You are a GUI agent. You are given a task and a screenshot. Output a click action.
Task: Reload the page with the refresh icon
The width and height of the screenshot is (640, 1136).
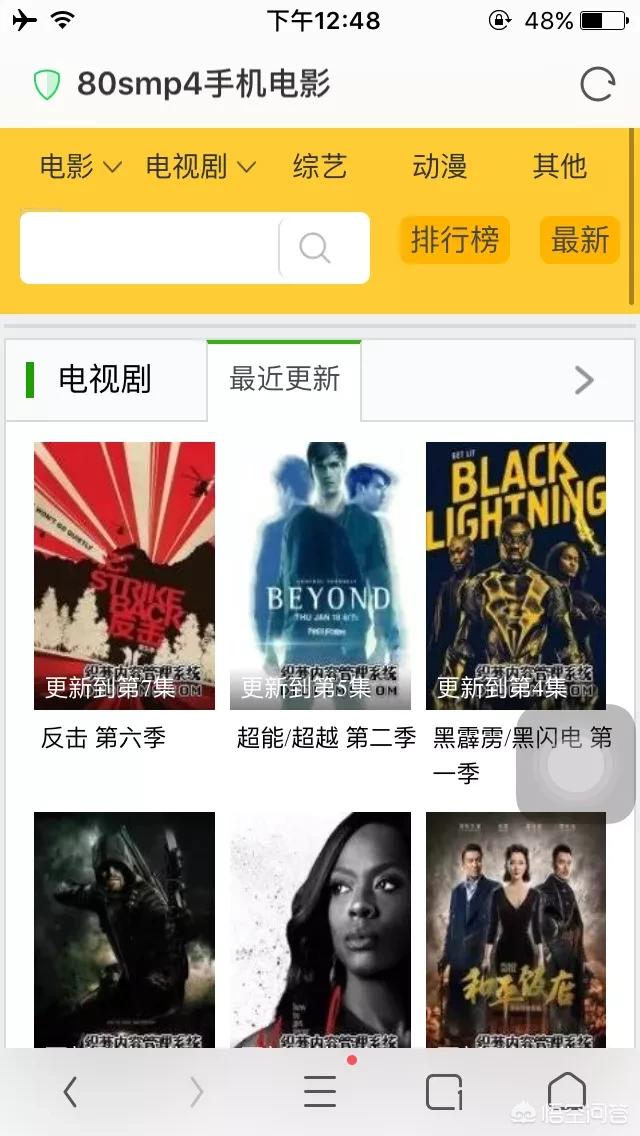pyautogui.click(x=598, y=84)
